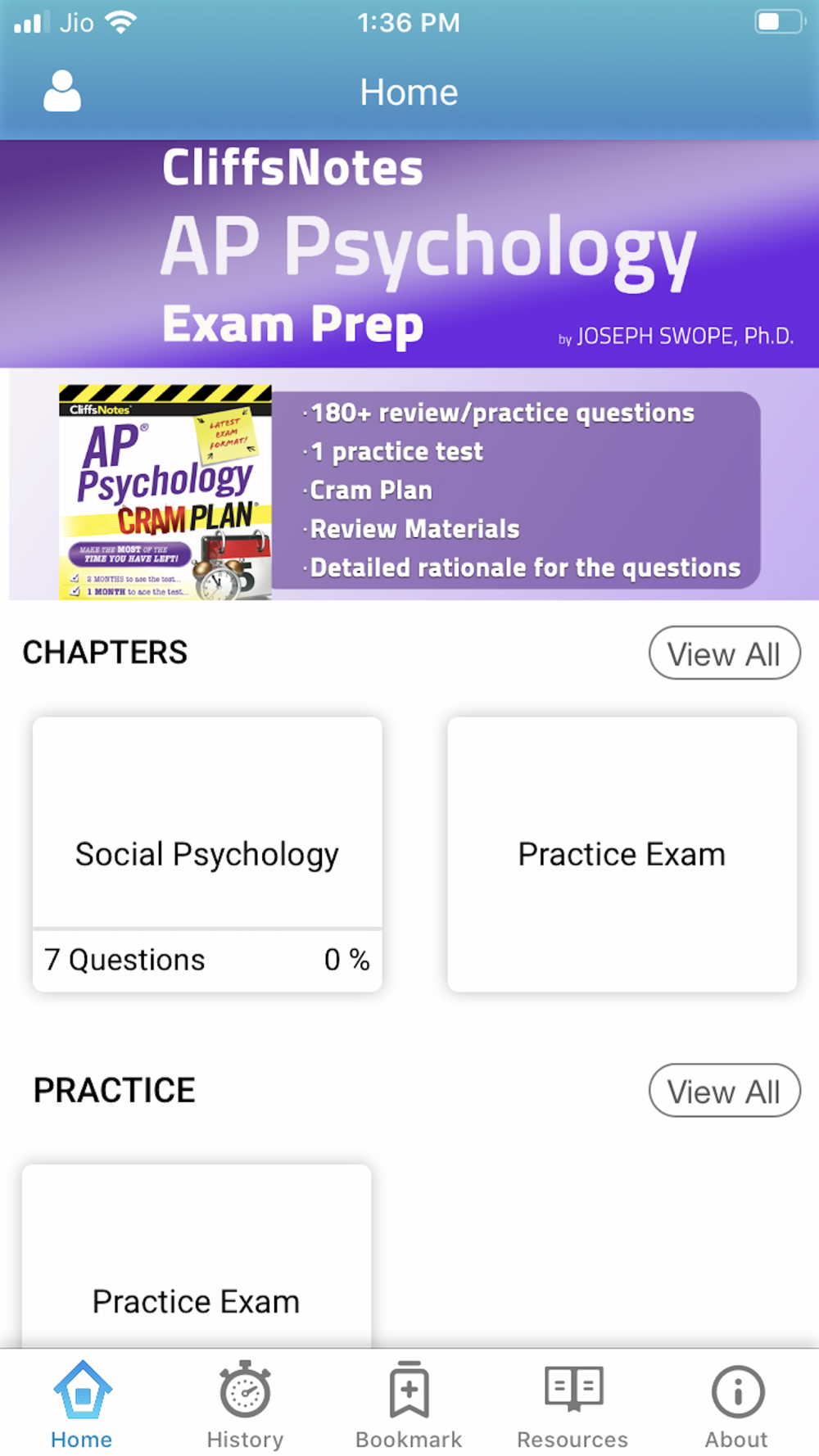
Task: Open Practice Exam card under Practice section
Action: 197,1257
